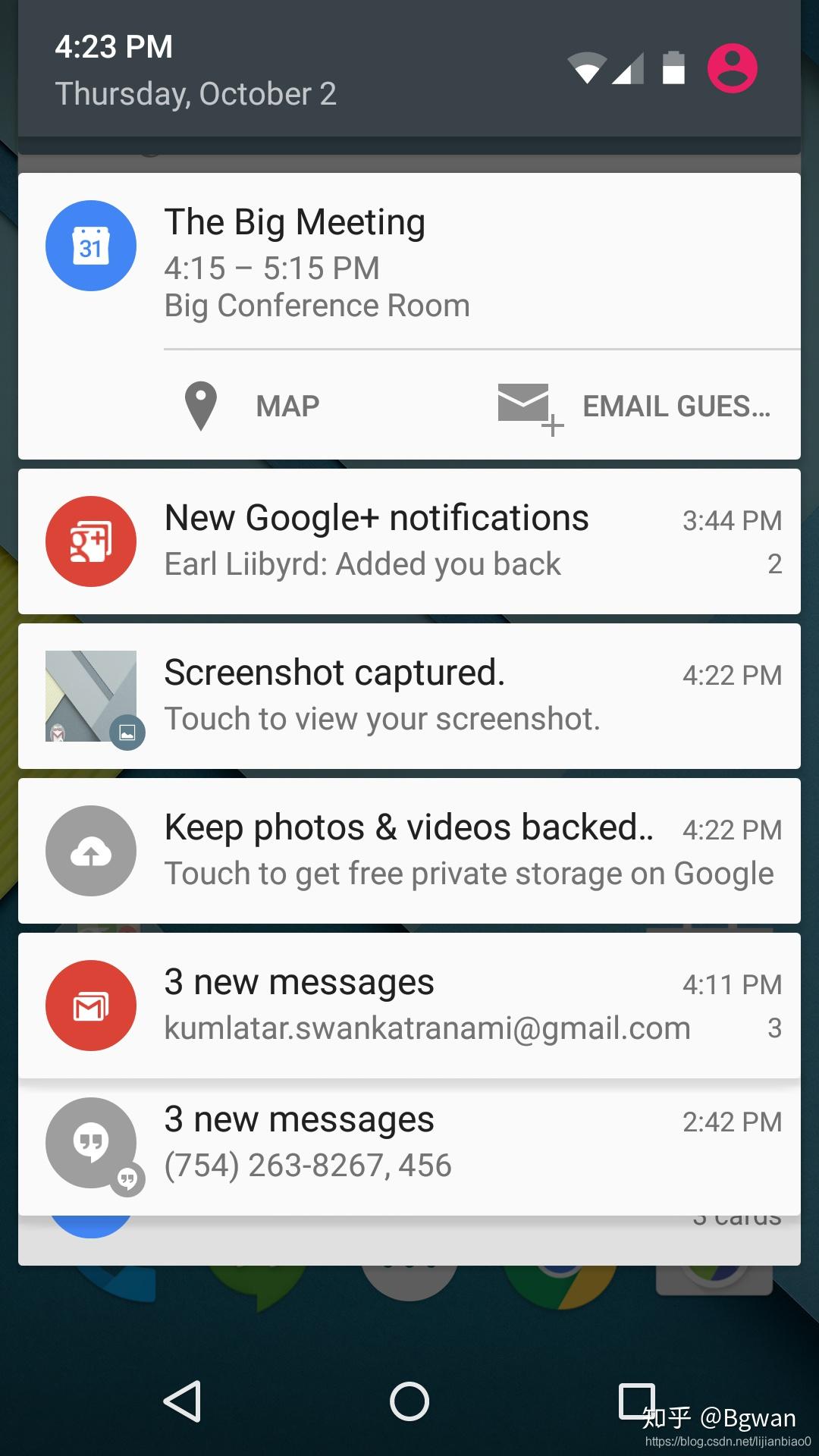Open the Screenshot captured notification
This screenshot has height=1456, width=819.
(x=409, y=694)
